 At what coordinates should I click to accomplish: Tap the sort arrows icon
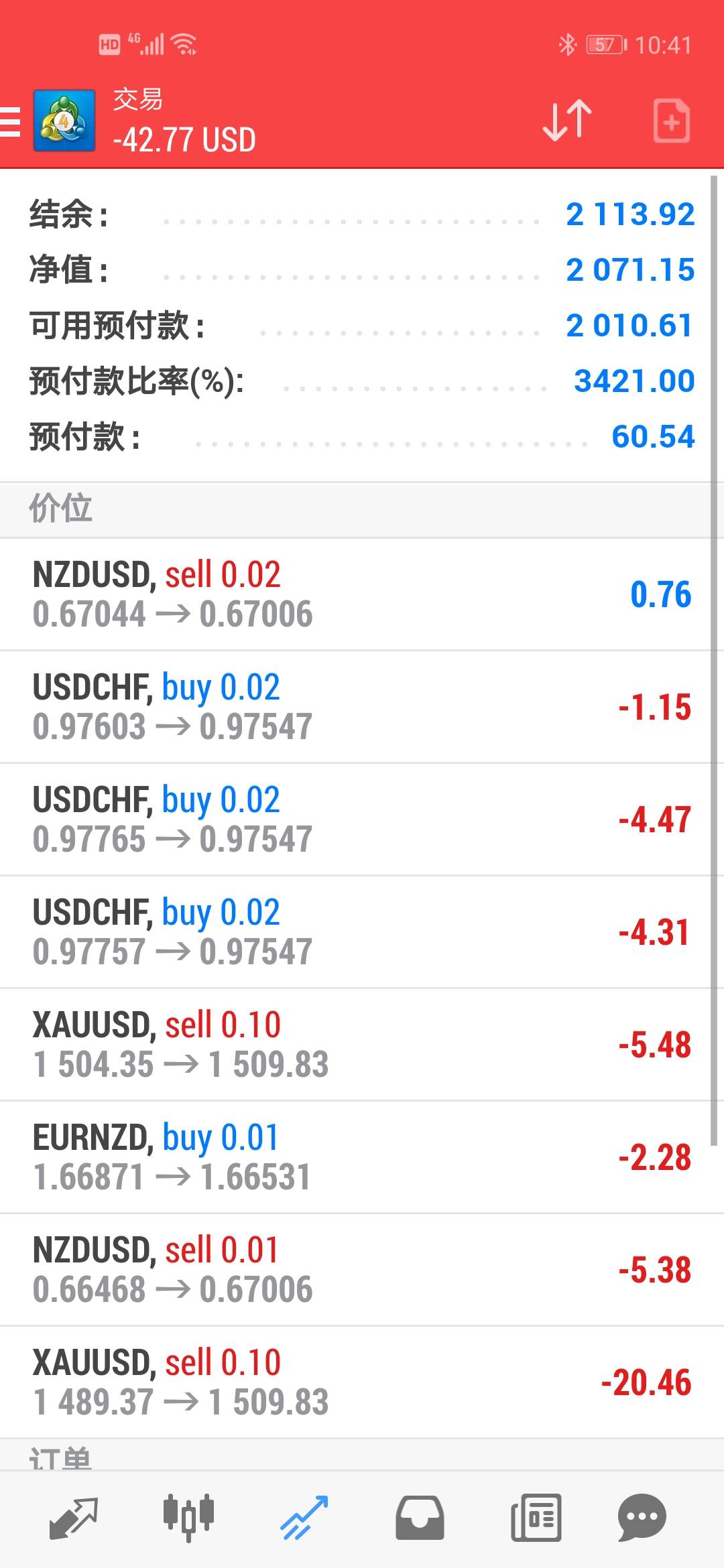click(x=566, y=121)
